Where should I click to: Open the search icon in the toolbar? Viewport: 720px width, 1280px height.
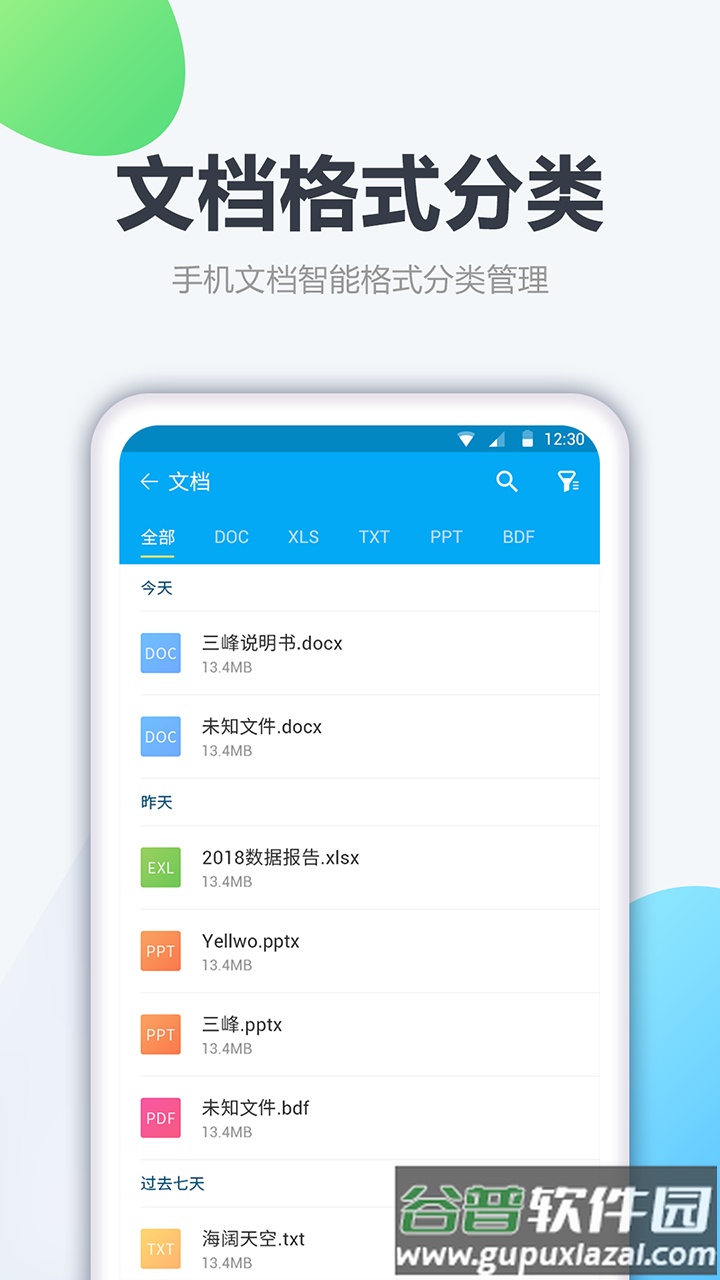click(507, 482)
